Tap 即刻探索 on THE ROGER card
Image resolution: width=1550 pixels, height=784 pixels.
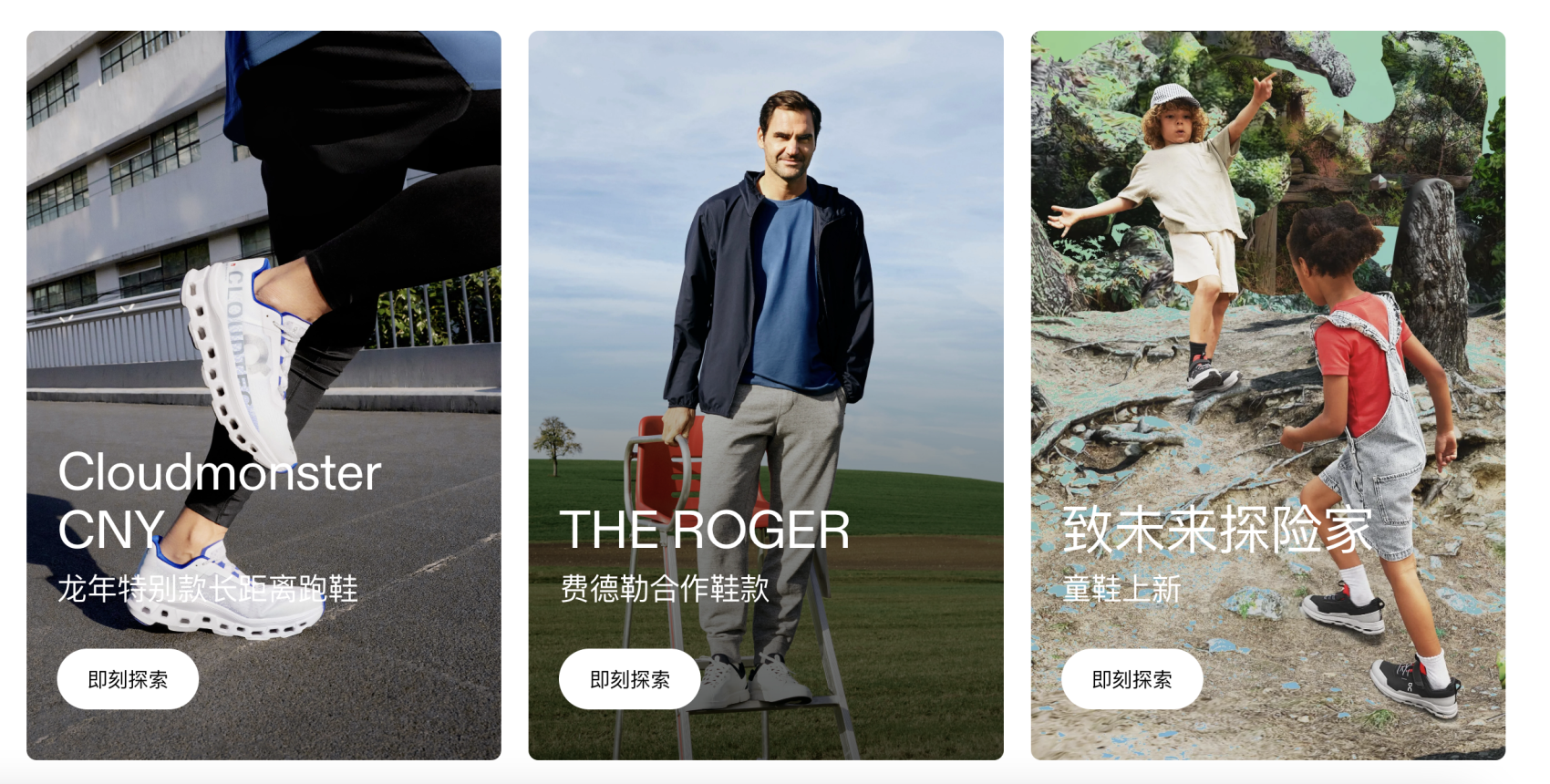(629, 679)
